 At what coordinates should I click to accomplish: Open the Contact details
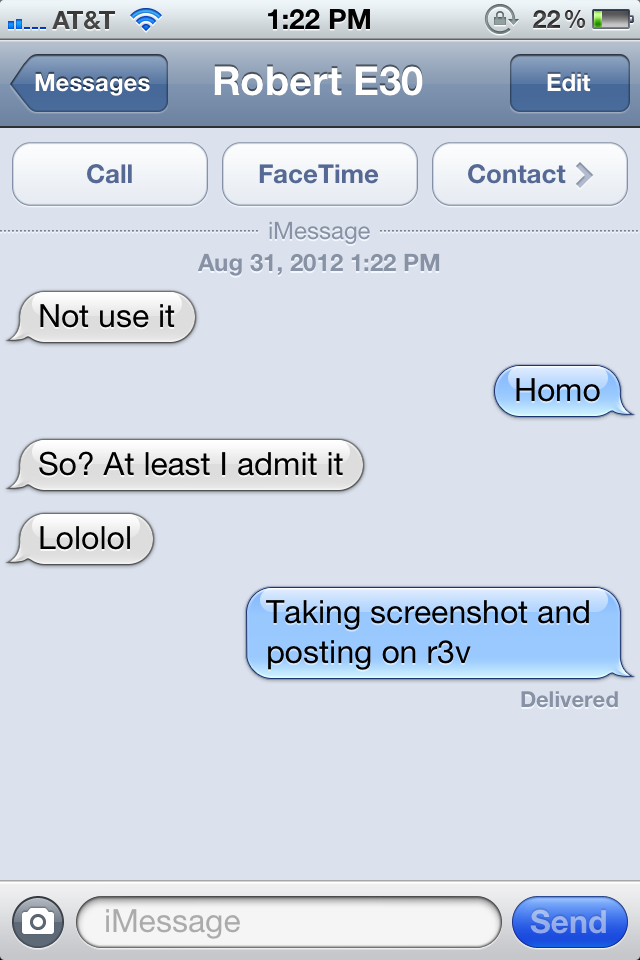(529, 174)
